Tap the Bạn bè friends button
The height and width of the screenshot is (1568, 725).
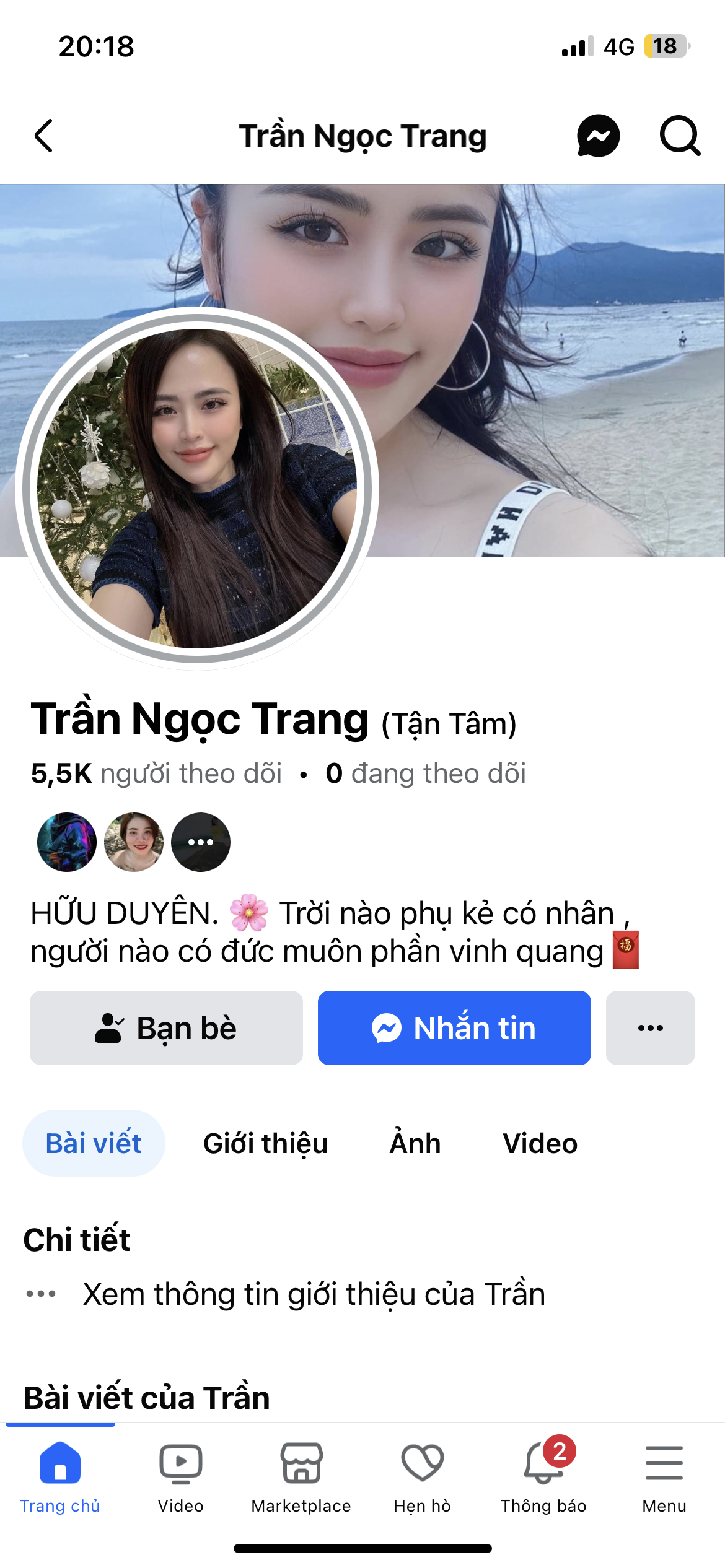(166, 1028)
